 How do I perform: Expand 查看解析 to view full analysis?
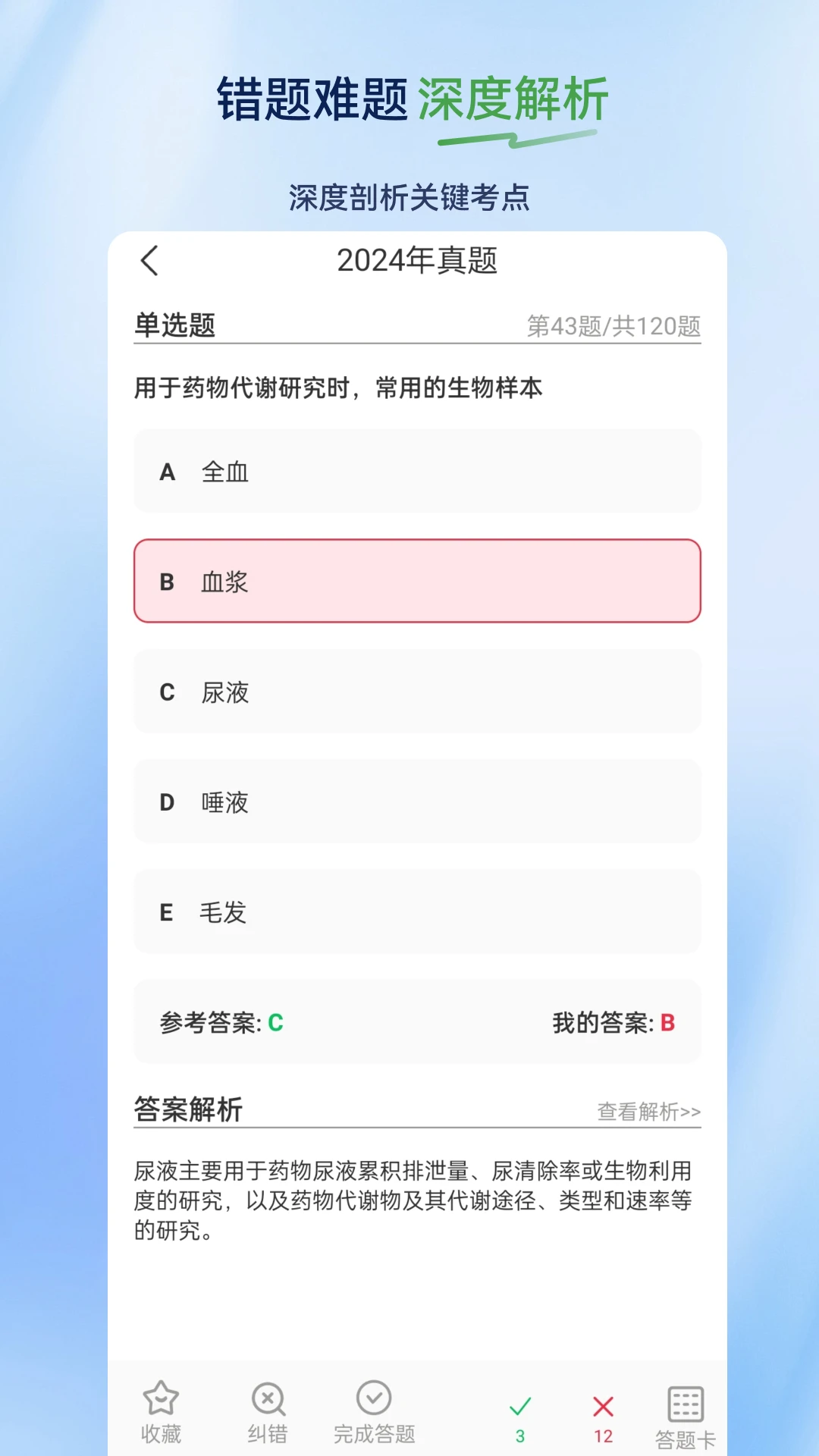[650, 1109]
